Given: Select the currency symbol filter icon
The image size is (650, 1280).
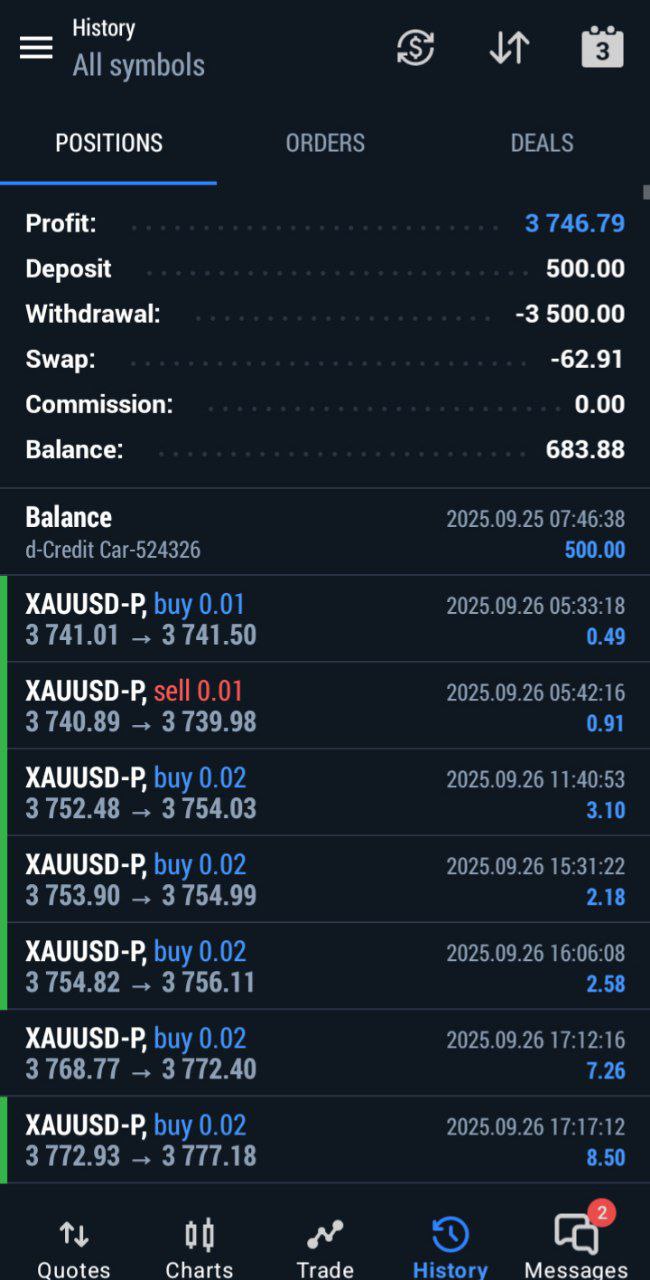Looking at the screenshot, I should [415, 48].
